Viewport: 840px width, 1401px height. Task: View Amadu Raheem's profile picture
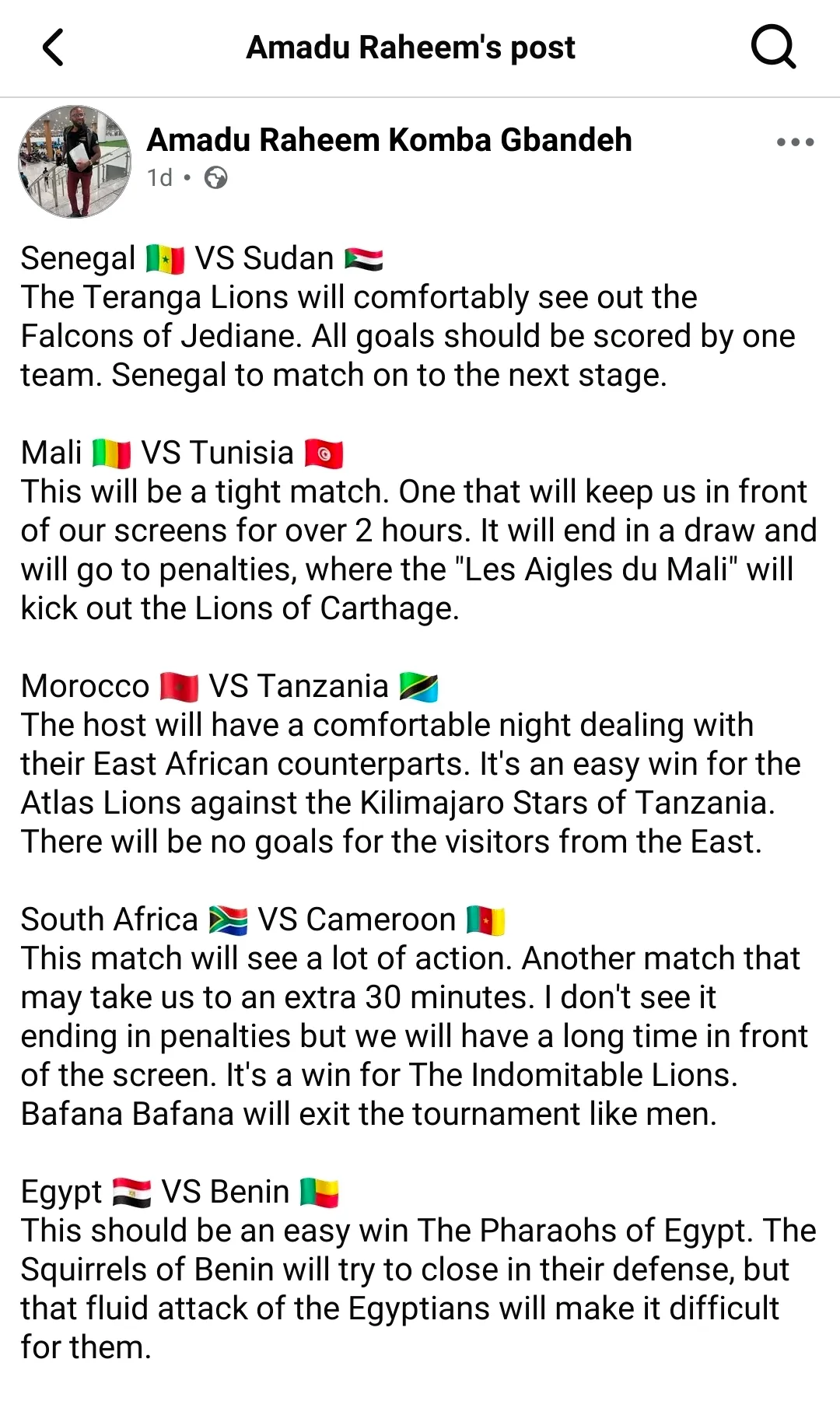tap(75, 162)
